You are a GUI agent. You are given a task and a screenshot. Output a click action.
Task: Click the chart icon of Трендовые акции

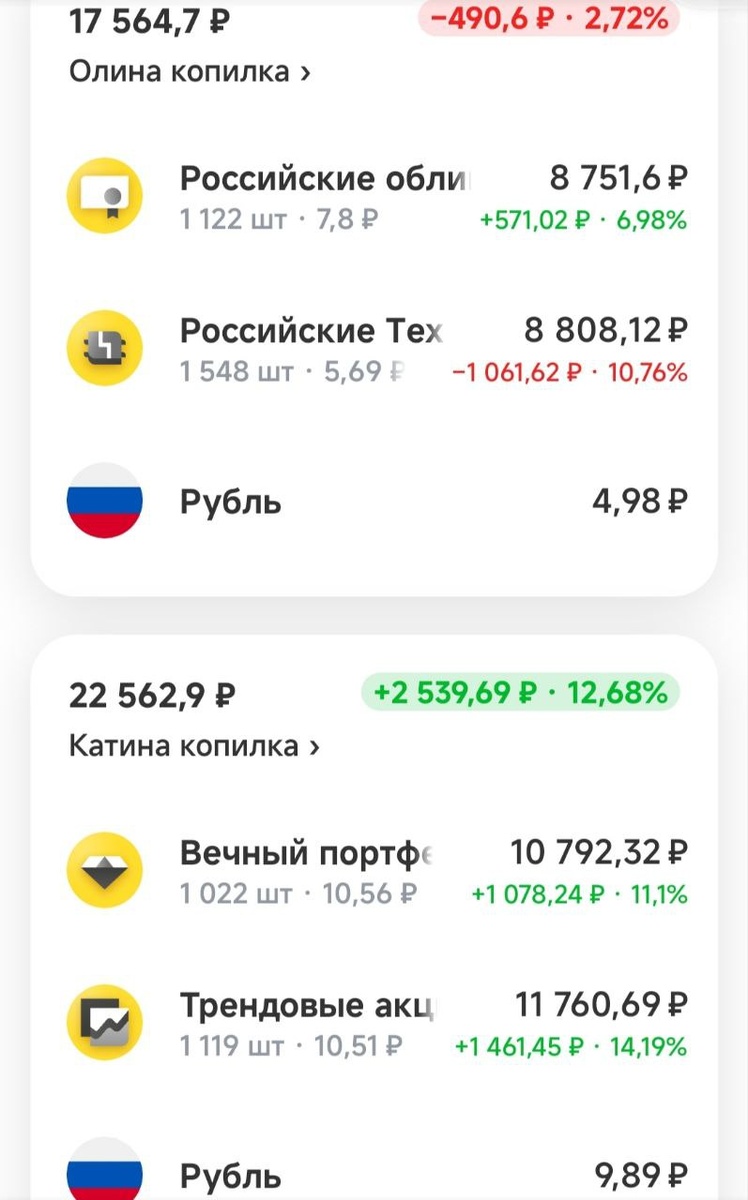pos(104,1022)
